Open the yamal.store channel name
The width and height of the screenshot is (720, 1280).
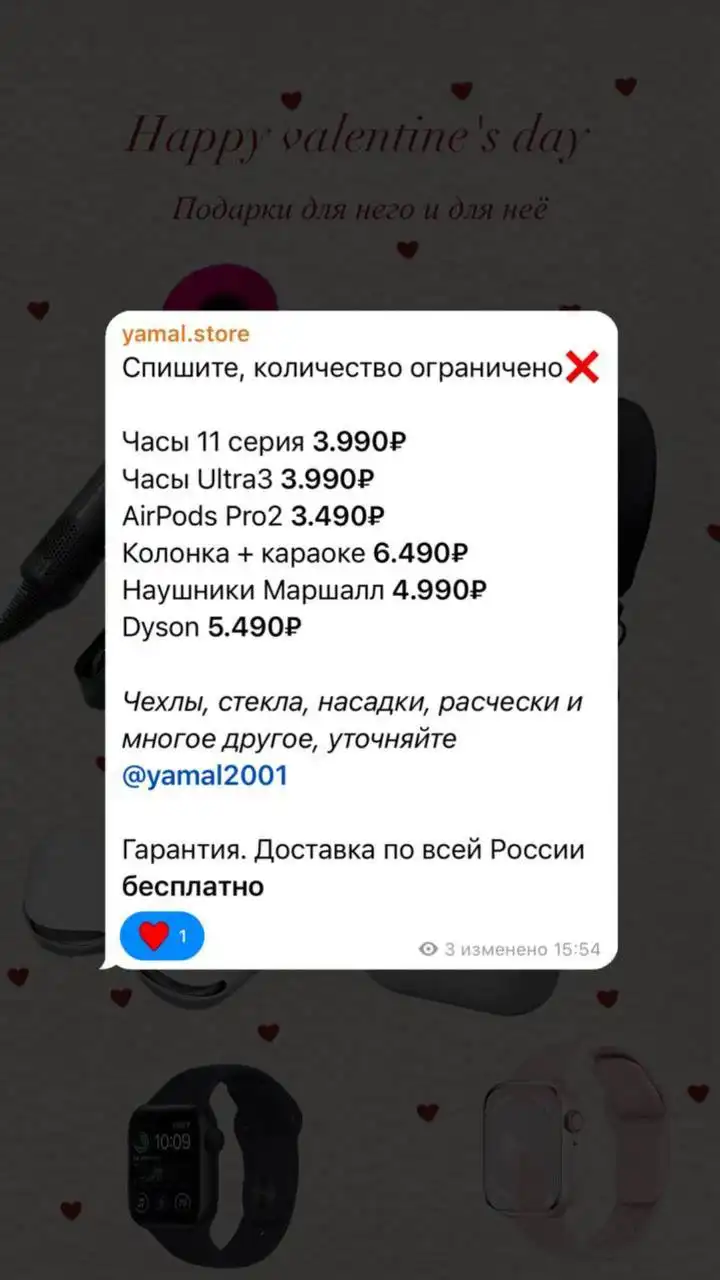184,333
